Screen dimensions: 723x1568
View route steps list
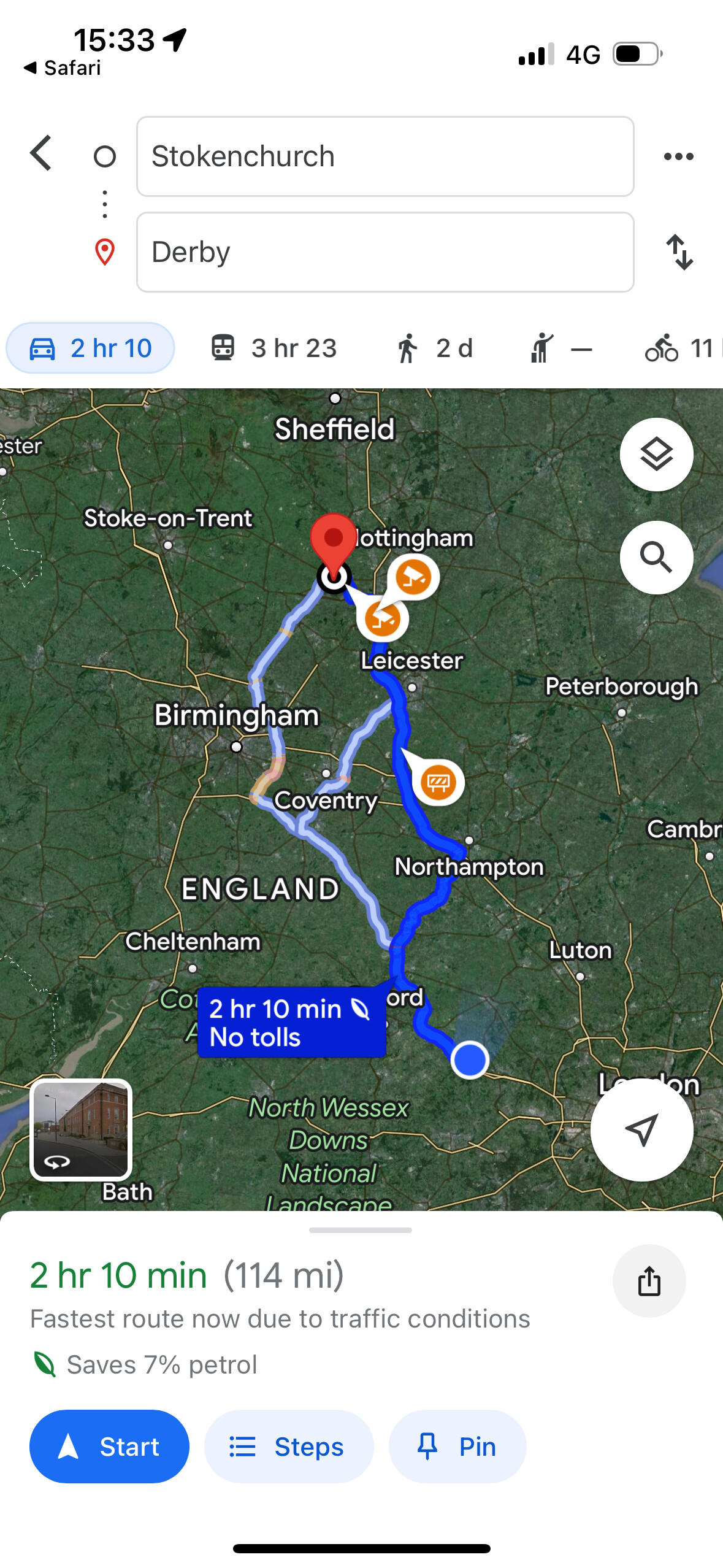pos(288,1447)
